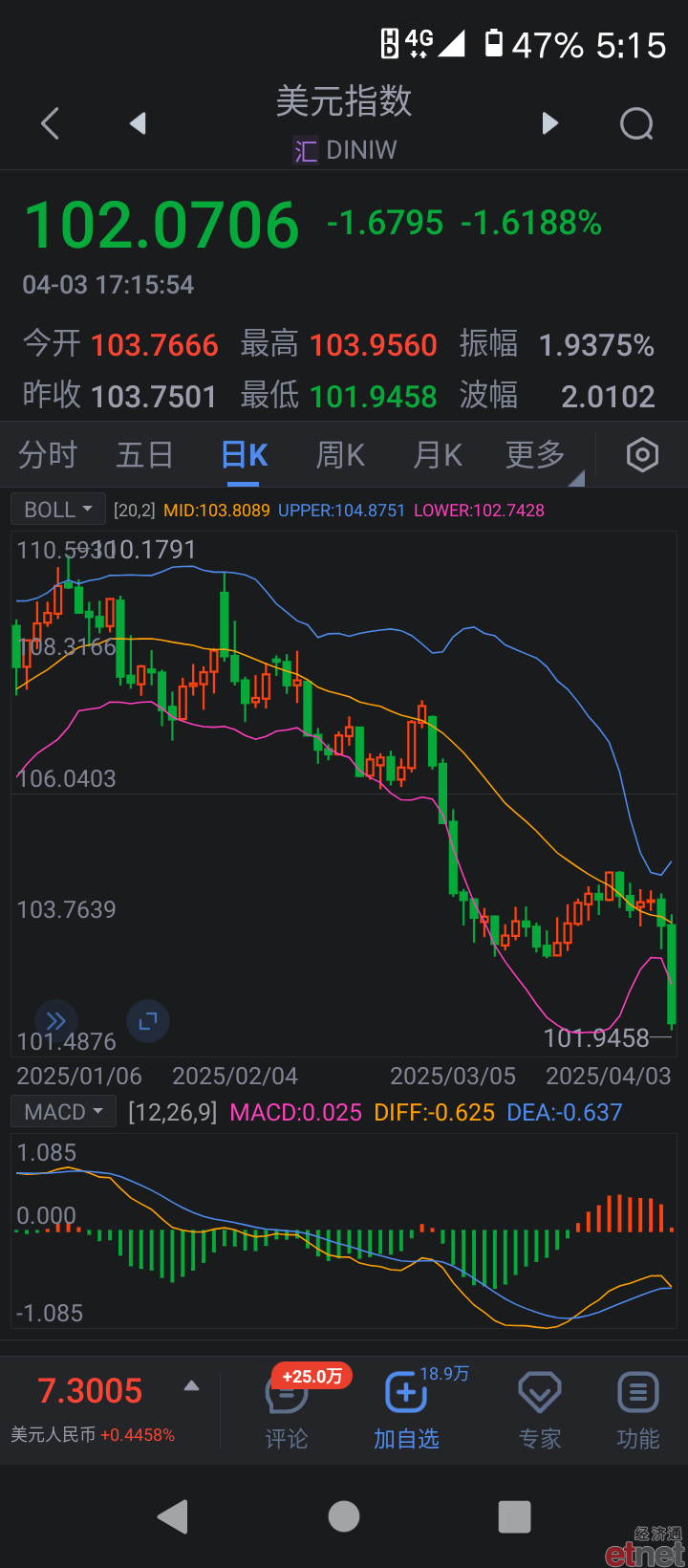
Task: Switch to the next instrument with right triangle
Action: [549, 123]
